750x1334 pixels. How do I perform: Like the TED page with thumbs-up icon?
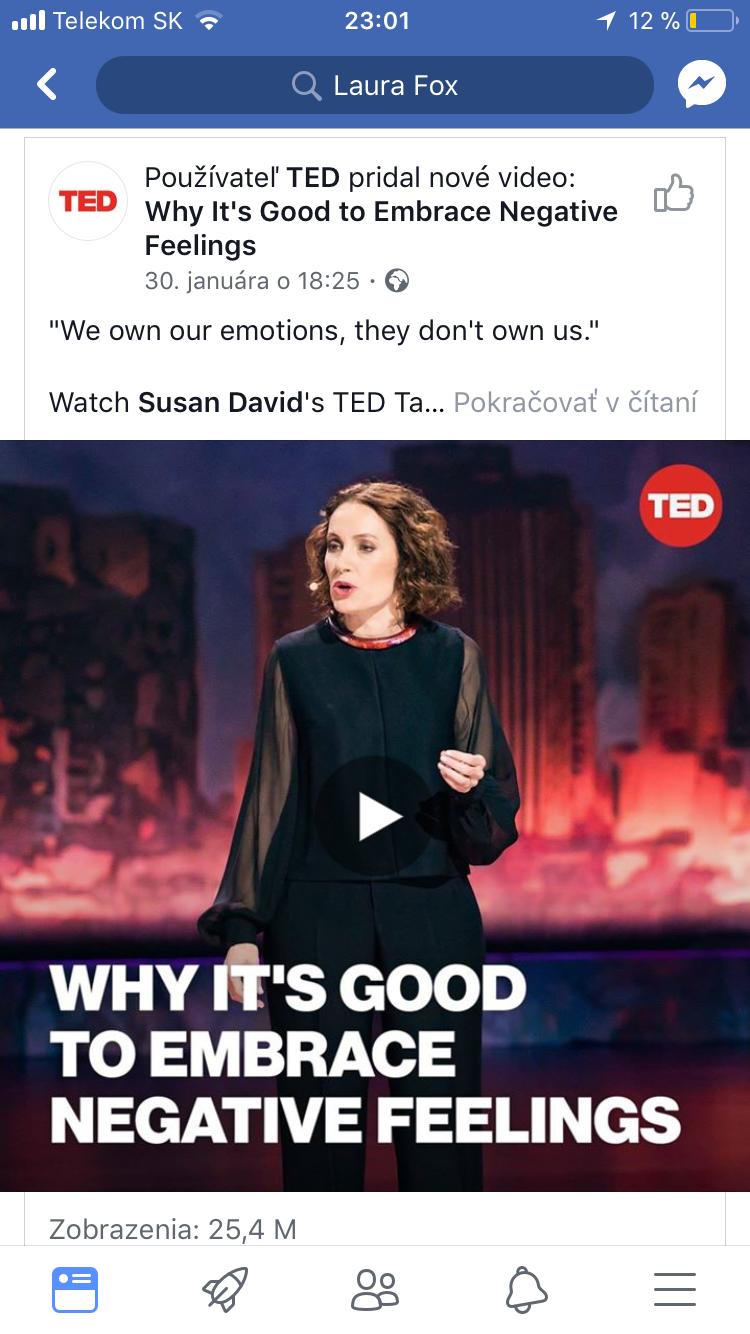pos(673,194)
